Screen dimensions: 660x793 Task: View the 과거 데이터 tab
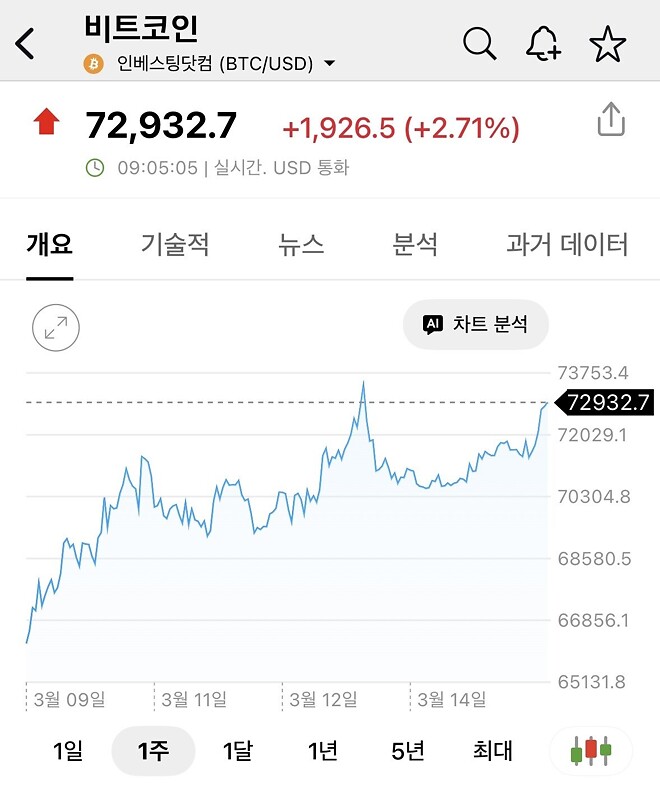tap(567, 244)
